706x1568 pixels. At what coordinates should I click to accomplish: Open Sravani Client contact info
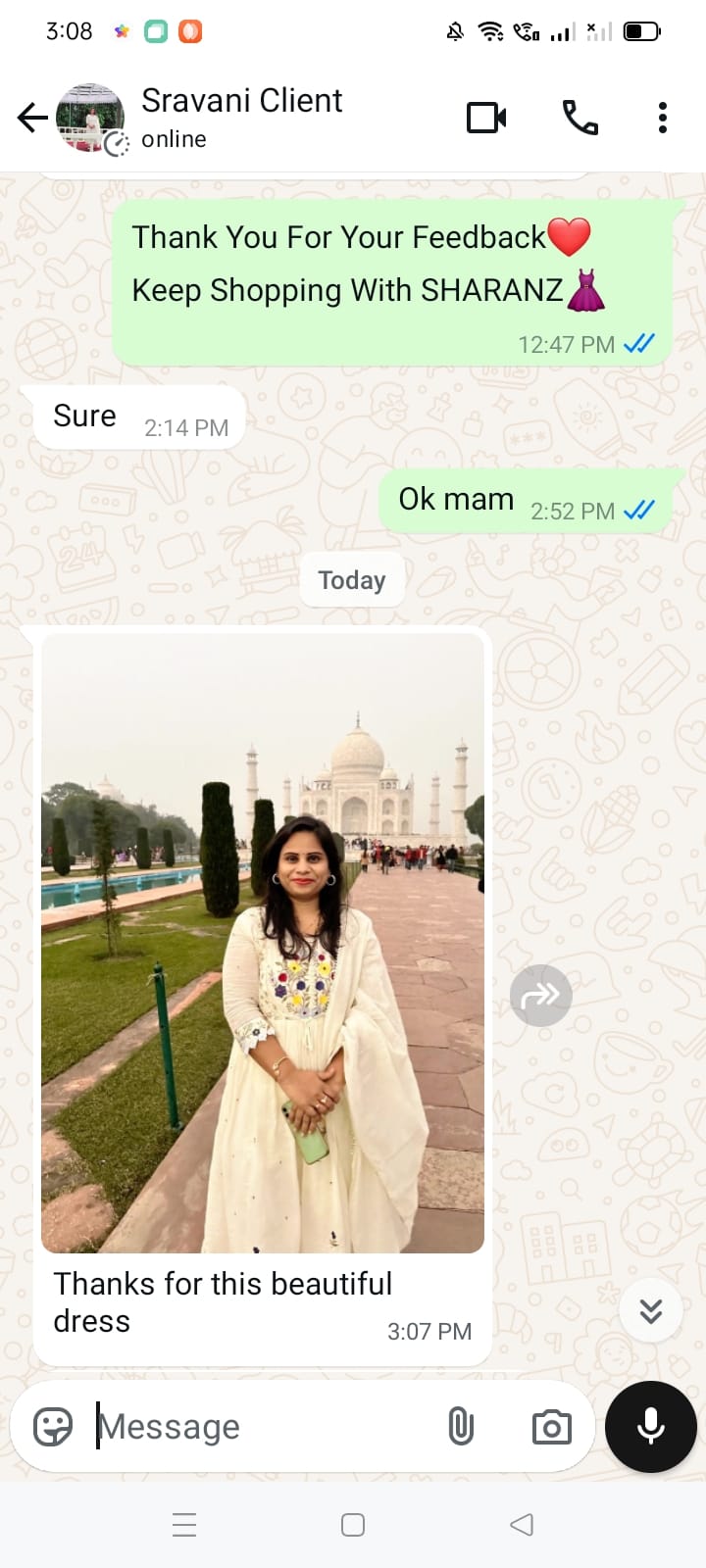point(242,118)
